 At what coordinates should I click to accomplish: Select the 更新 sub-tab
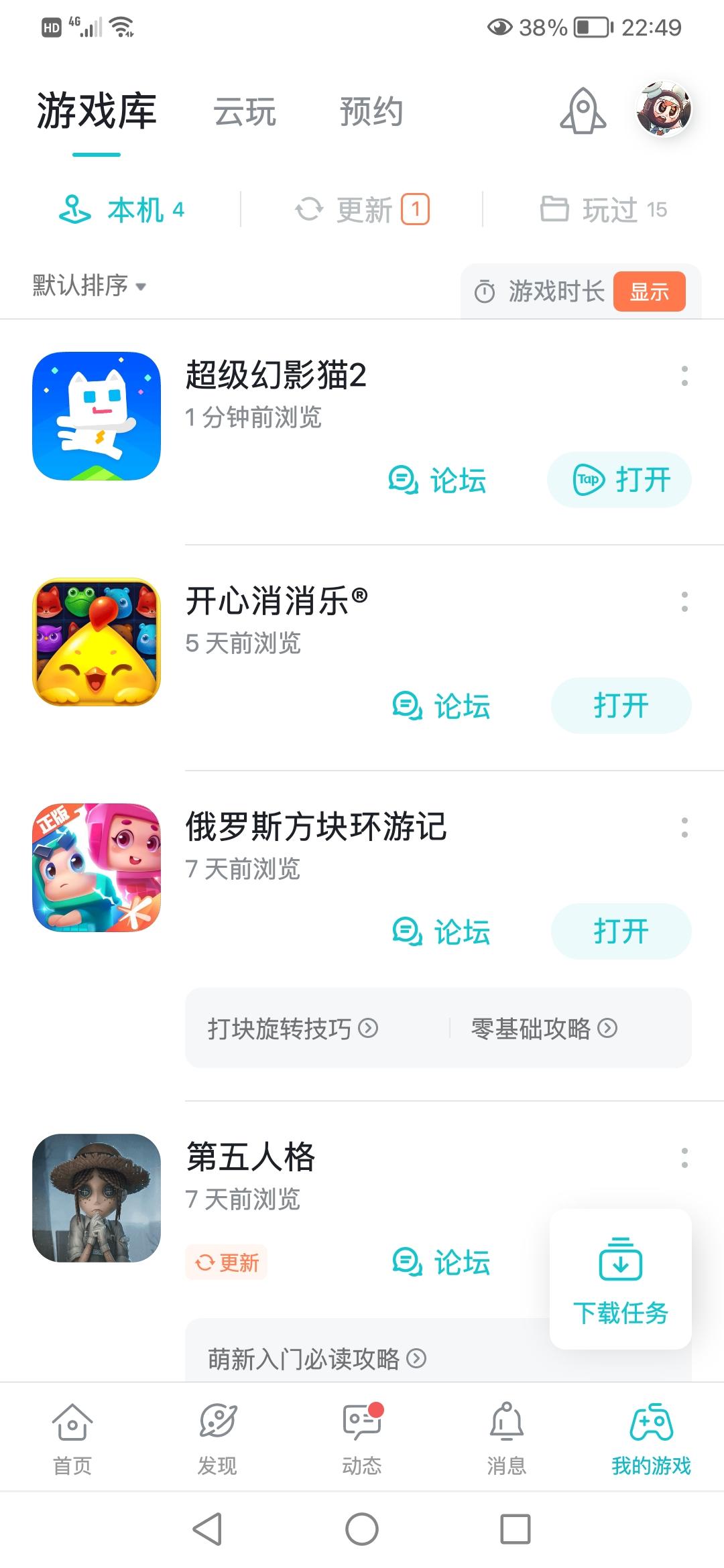(x=362, y=210)
